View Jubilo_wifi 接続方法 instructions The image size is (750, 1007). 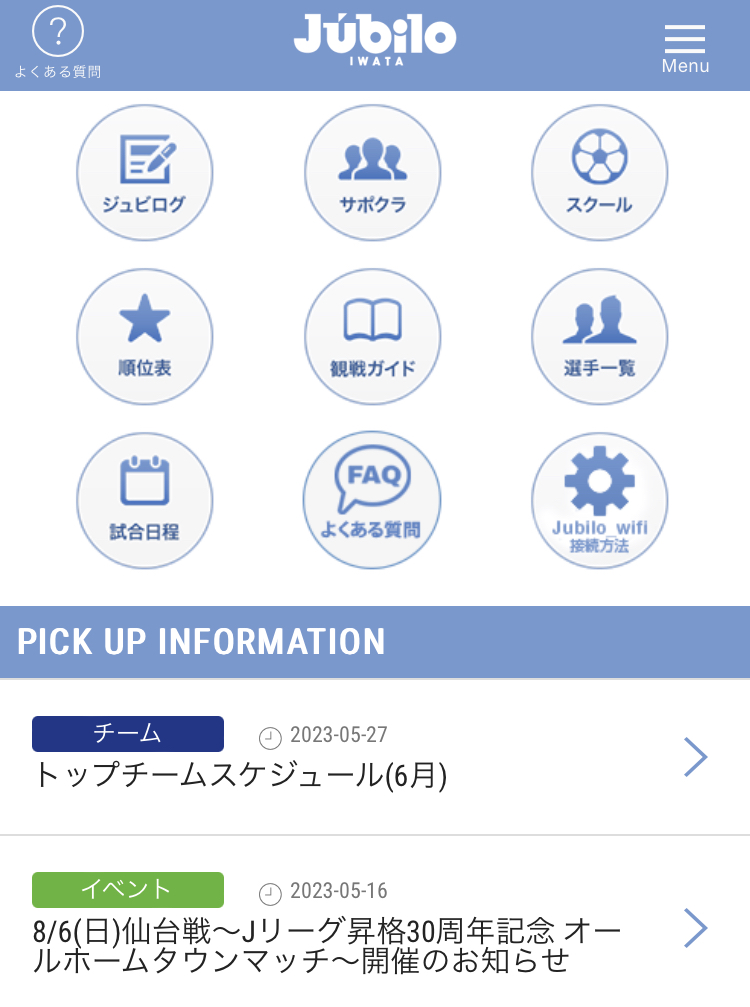coord(599,500)
